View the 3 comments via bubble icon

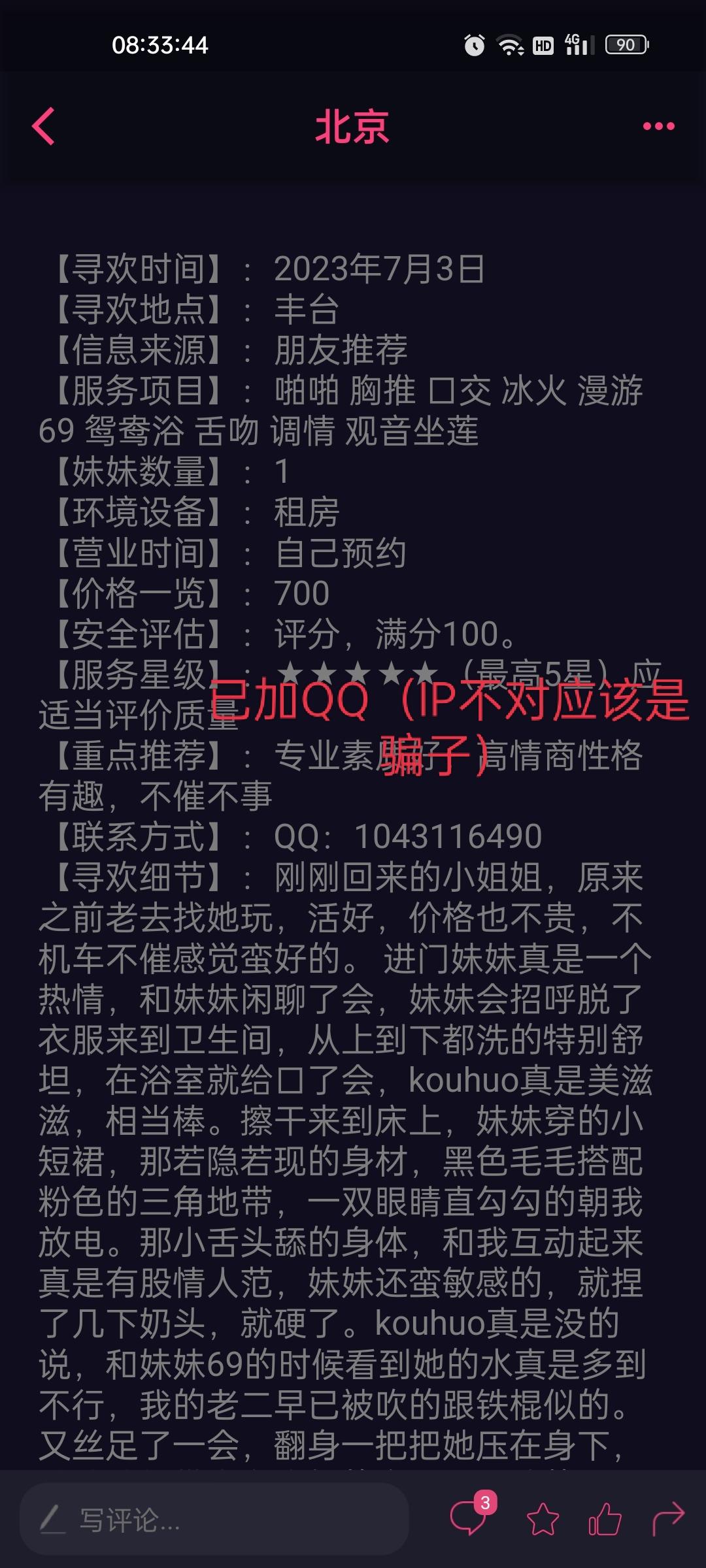pos(469,1517)
